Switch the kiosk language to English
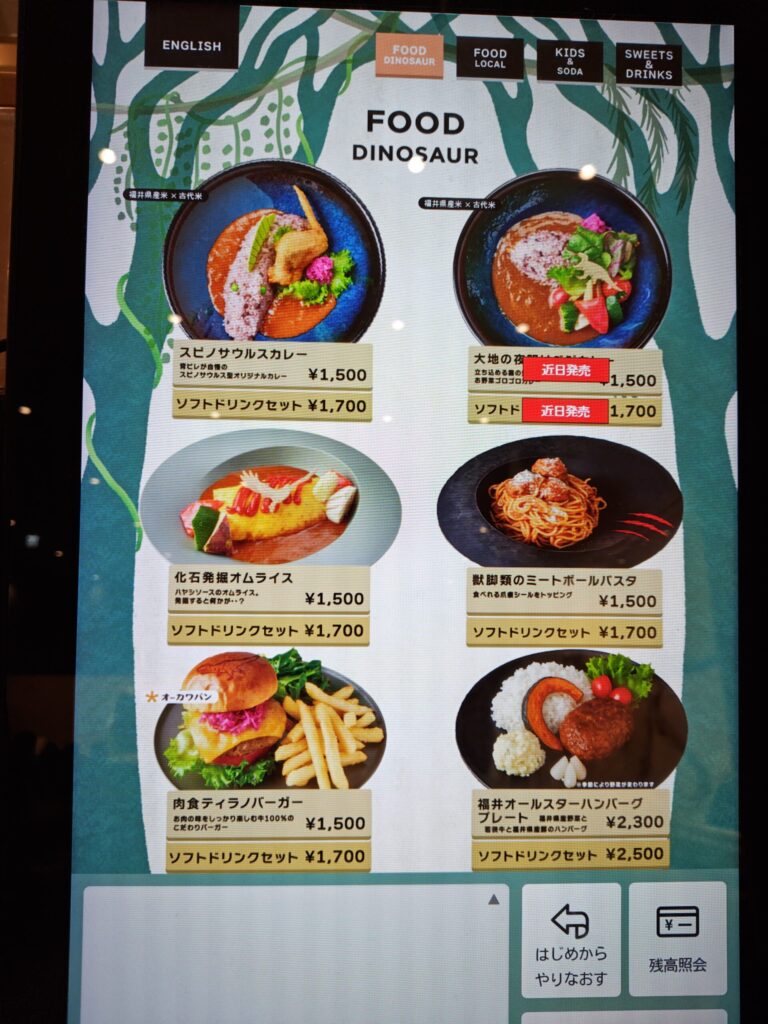 click(191, 46)
